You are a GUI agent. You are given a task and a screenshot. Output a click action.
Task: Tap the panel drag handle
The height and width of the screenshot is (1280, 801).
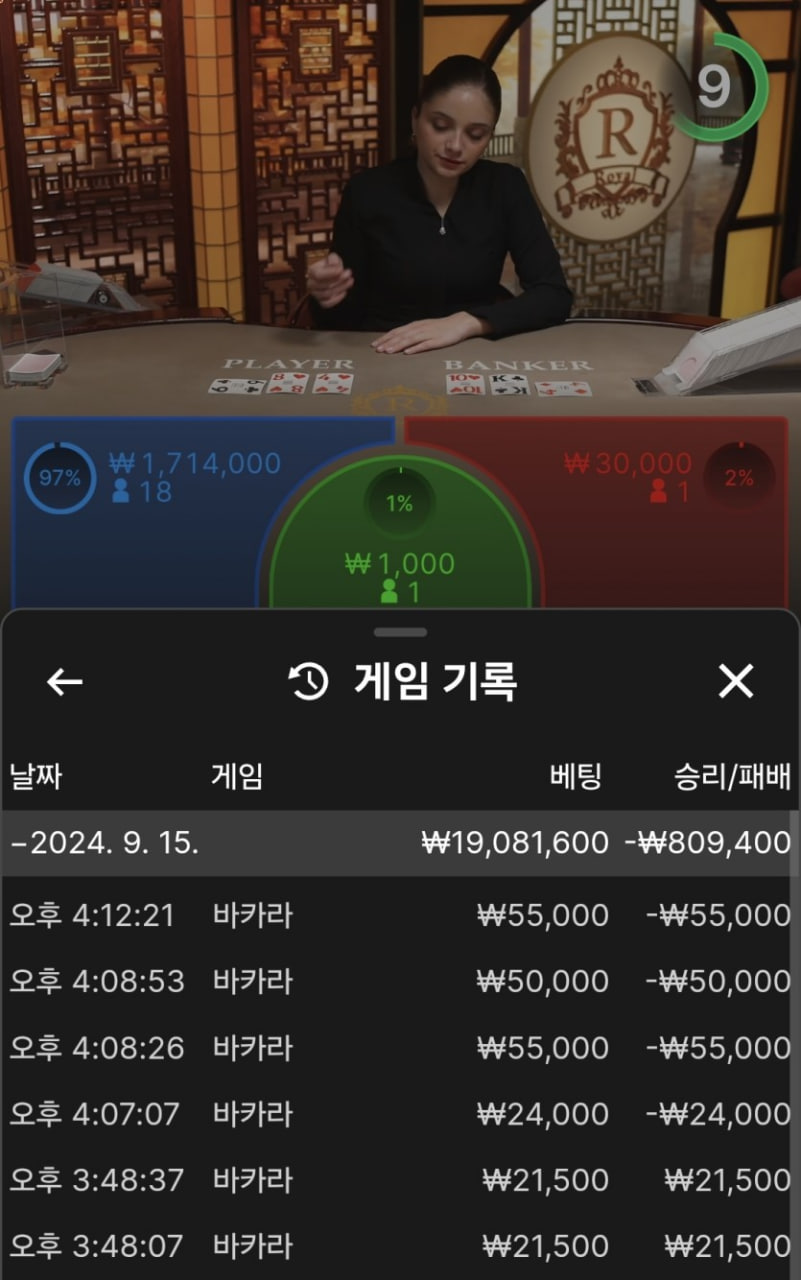click(x=400, y=632)
